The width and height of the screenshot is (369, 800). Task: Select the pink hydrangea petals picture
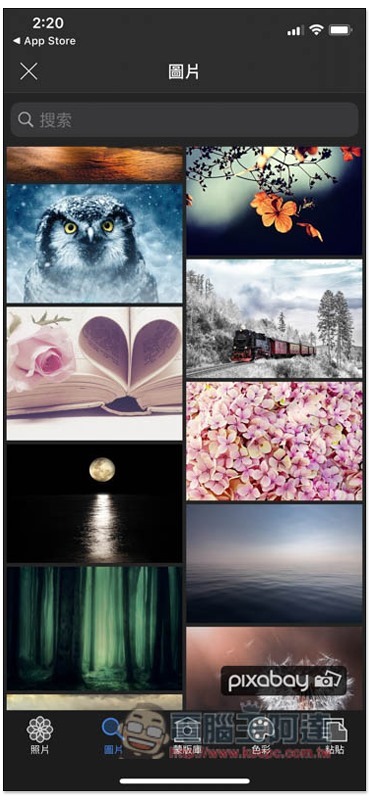click(274, 441)
